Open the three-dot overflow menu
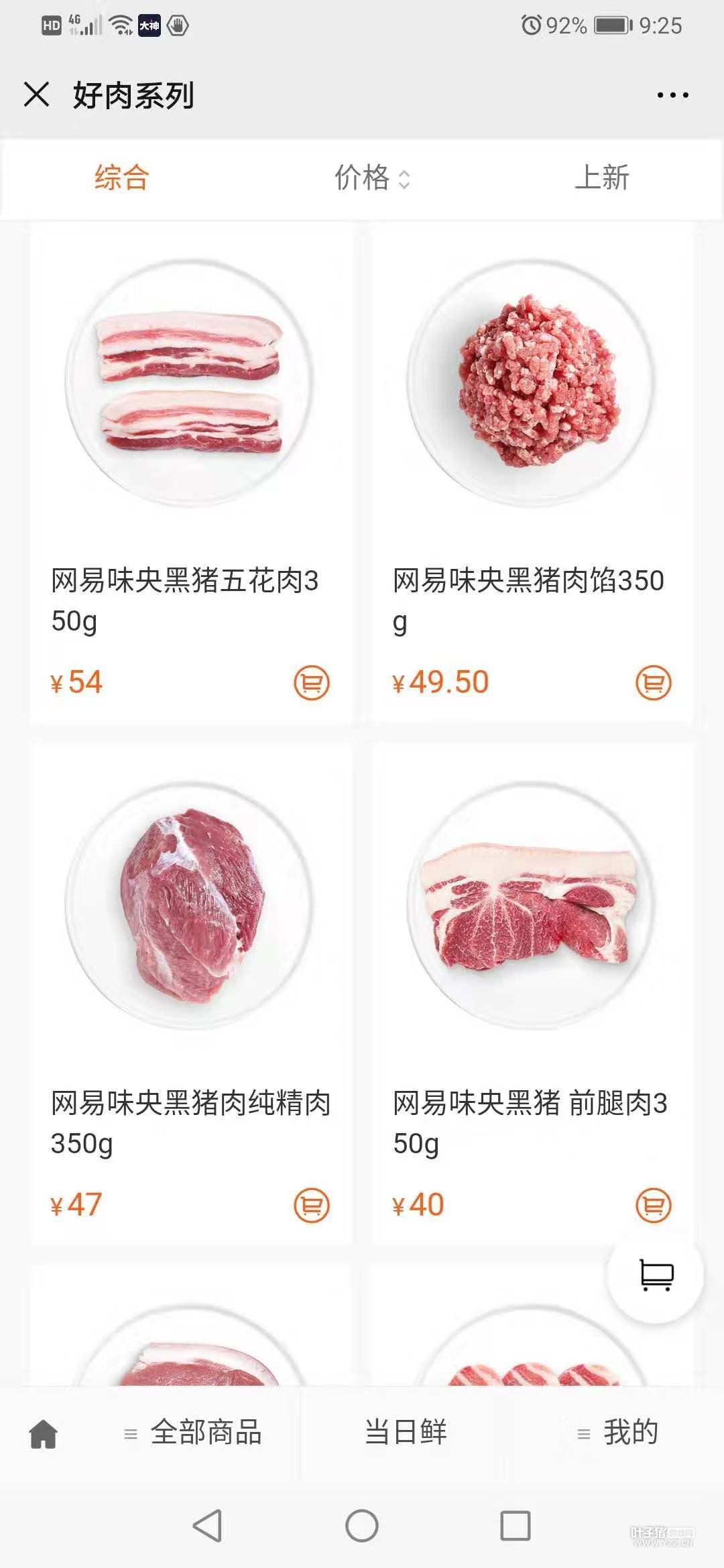The height and width of the screenshot is (1568, 724). (x=672, y=95)
